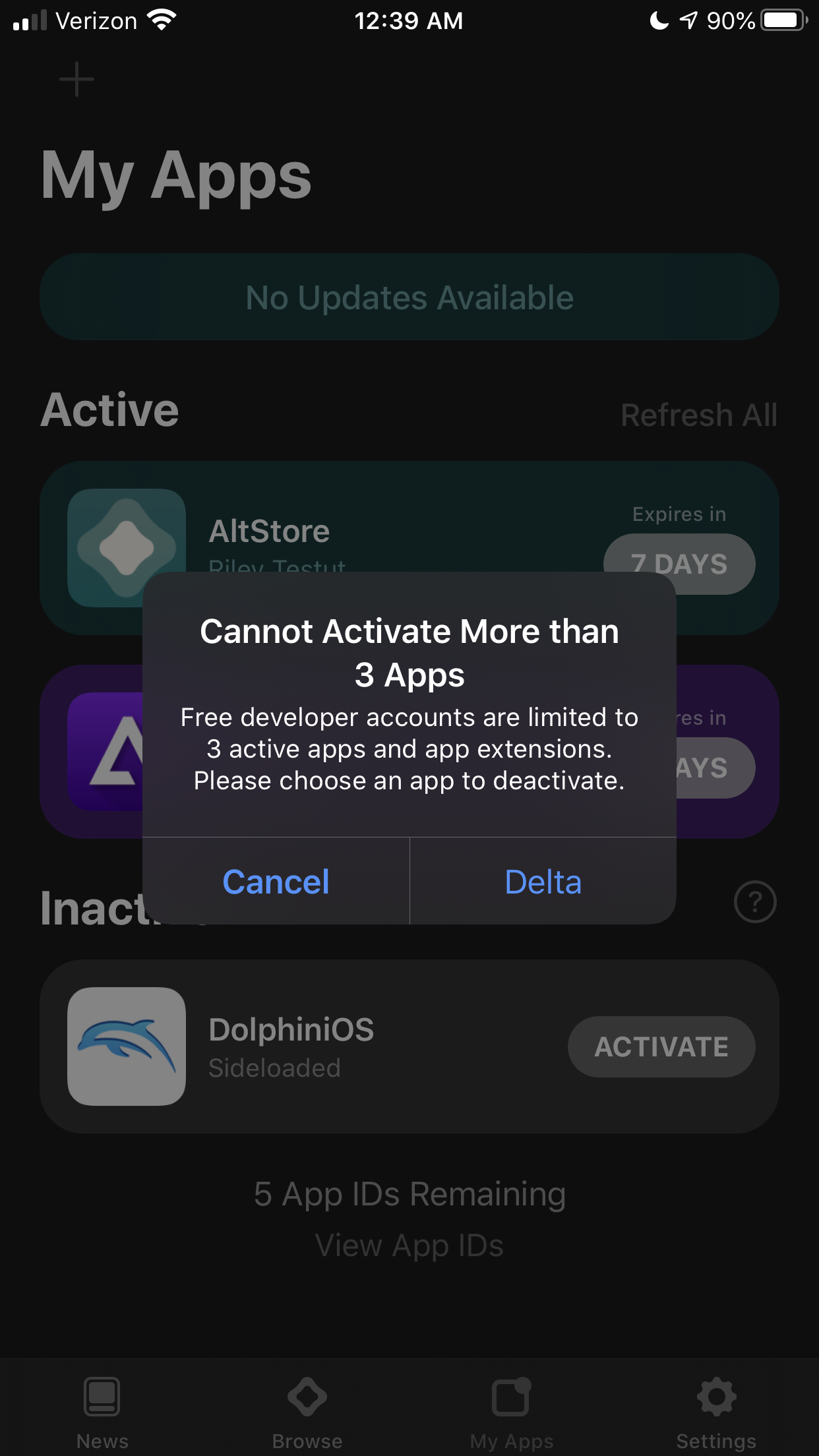Tap the 5 App IDs Remaining text
Viewport: 819px width, 1456px height.
[x=409, y=1194]
